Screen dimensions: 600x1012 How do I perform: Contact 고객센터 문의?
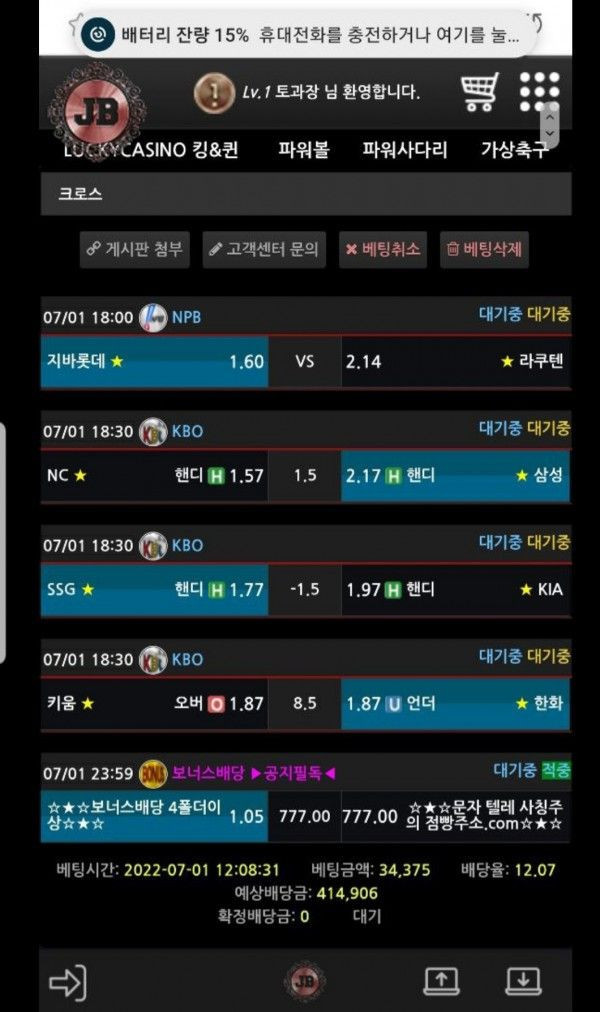point(264,250)
